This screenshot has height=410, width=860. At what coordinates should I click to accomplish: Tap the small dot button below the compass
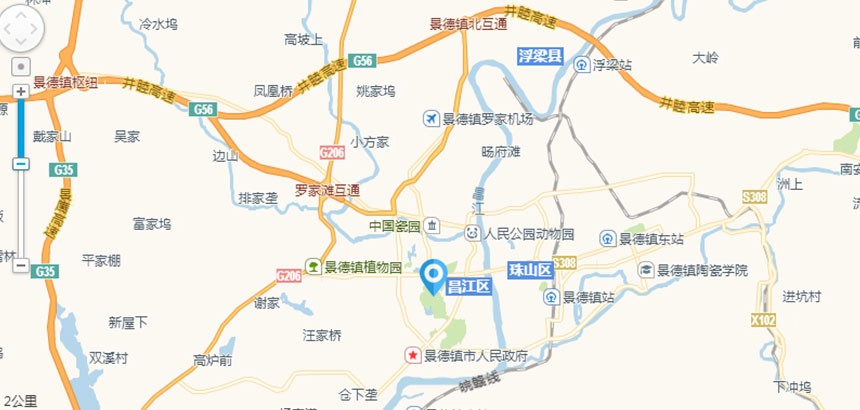tap(20, 67)
